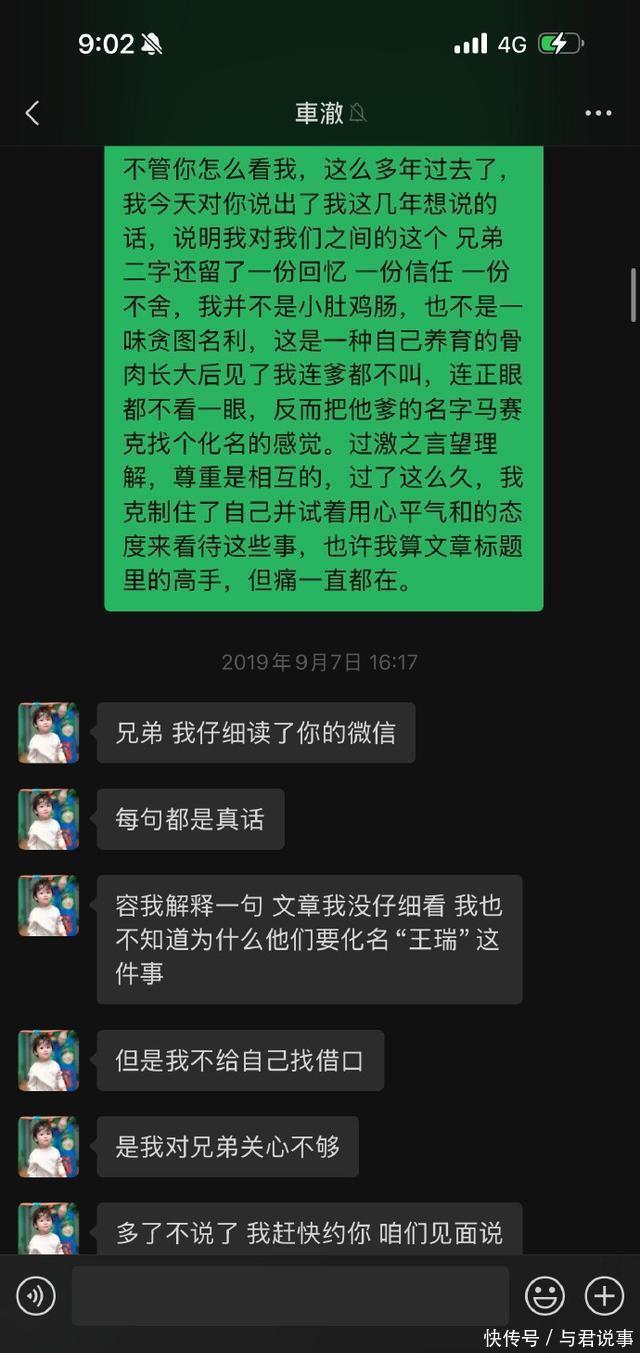
Task: Open the plus attachments menu
Action: coord(604,1297)
